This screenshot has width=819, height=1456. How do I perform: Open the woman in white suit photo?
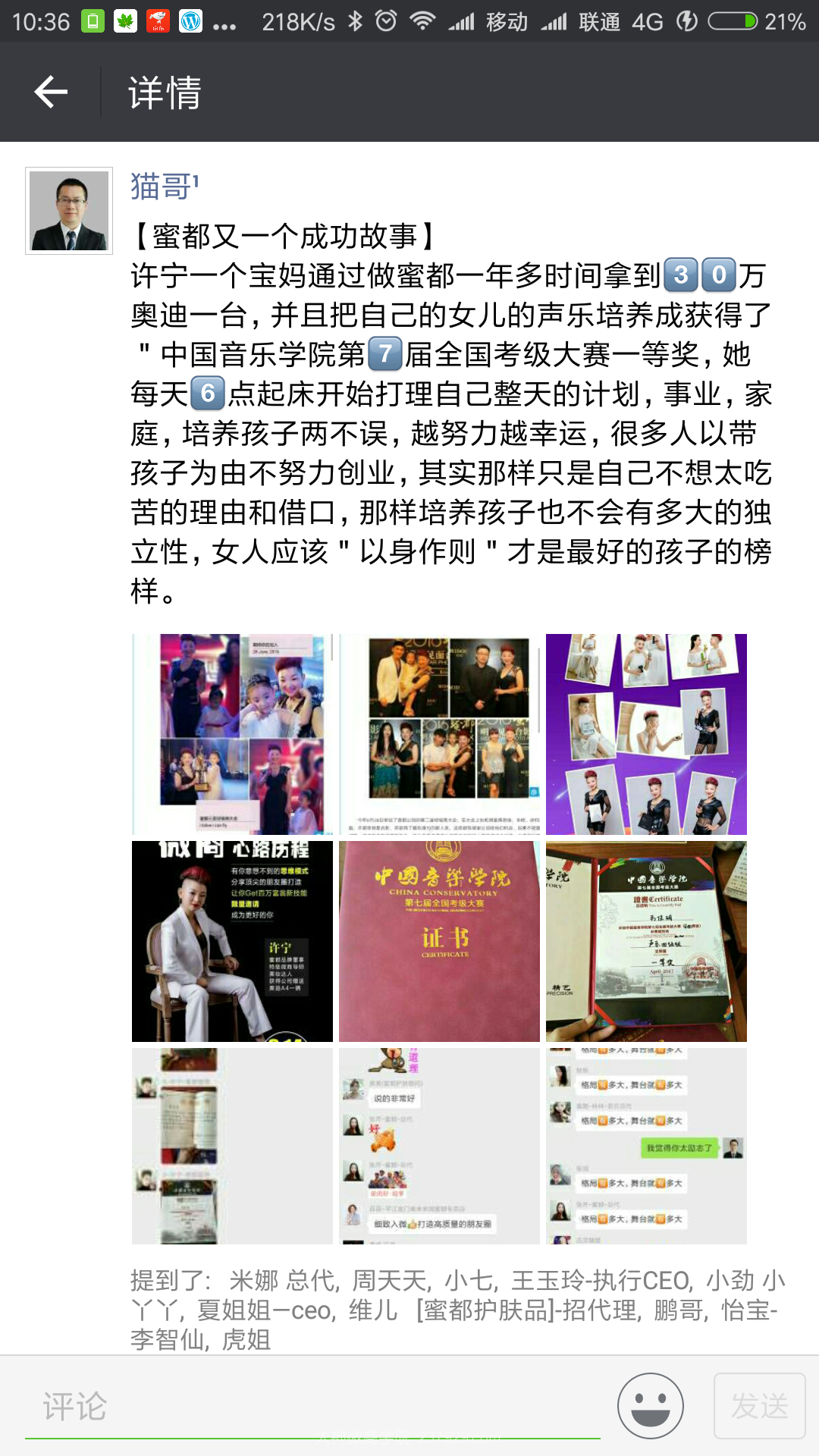coord(232,941)
